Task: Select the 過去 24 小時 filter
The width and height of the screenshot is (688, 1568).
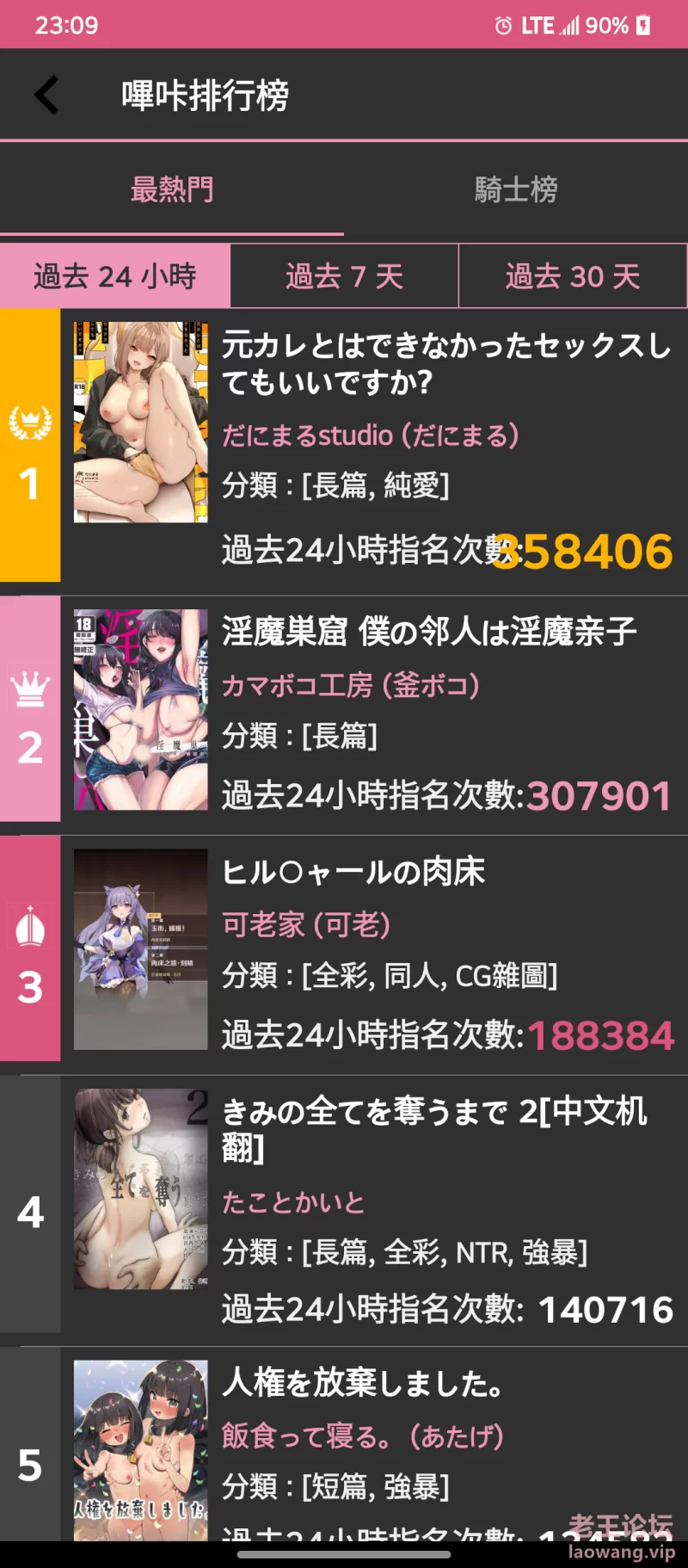Action: pos(115,276)
